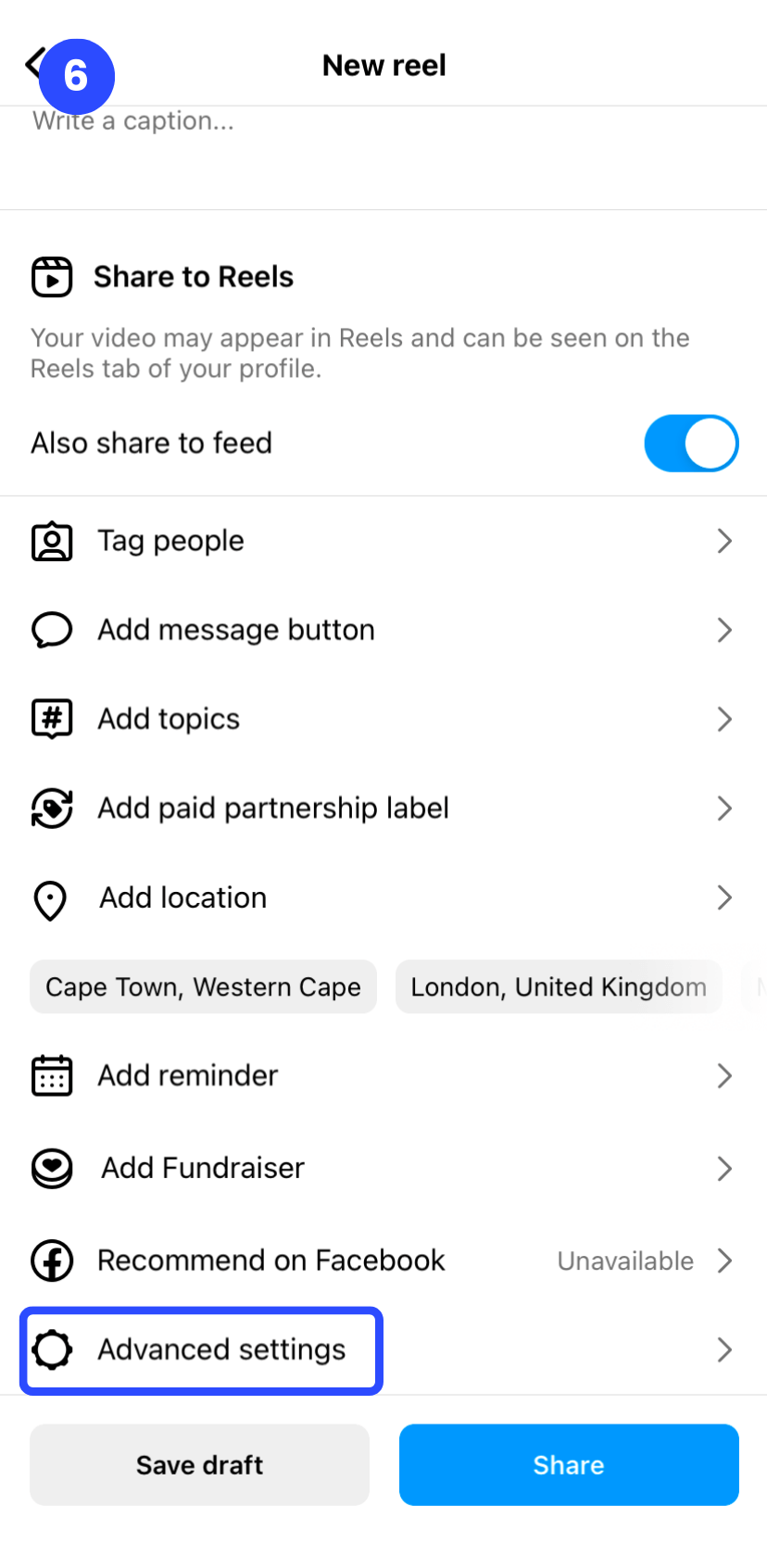This screenshot has width=767, height=1568.
Task: Click the Share to Reels icon
Action: coord(52,276)
